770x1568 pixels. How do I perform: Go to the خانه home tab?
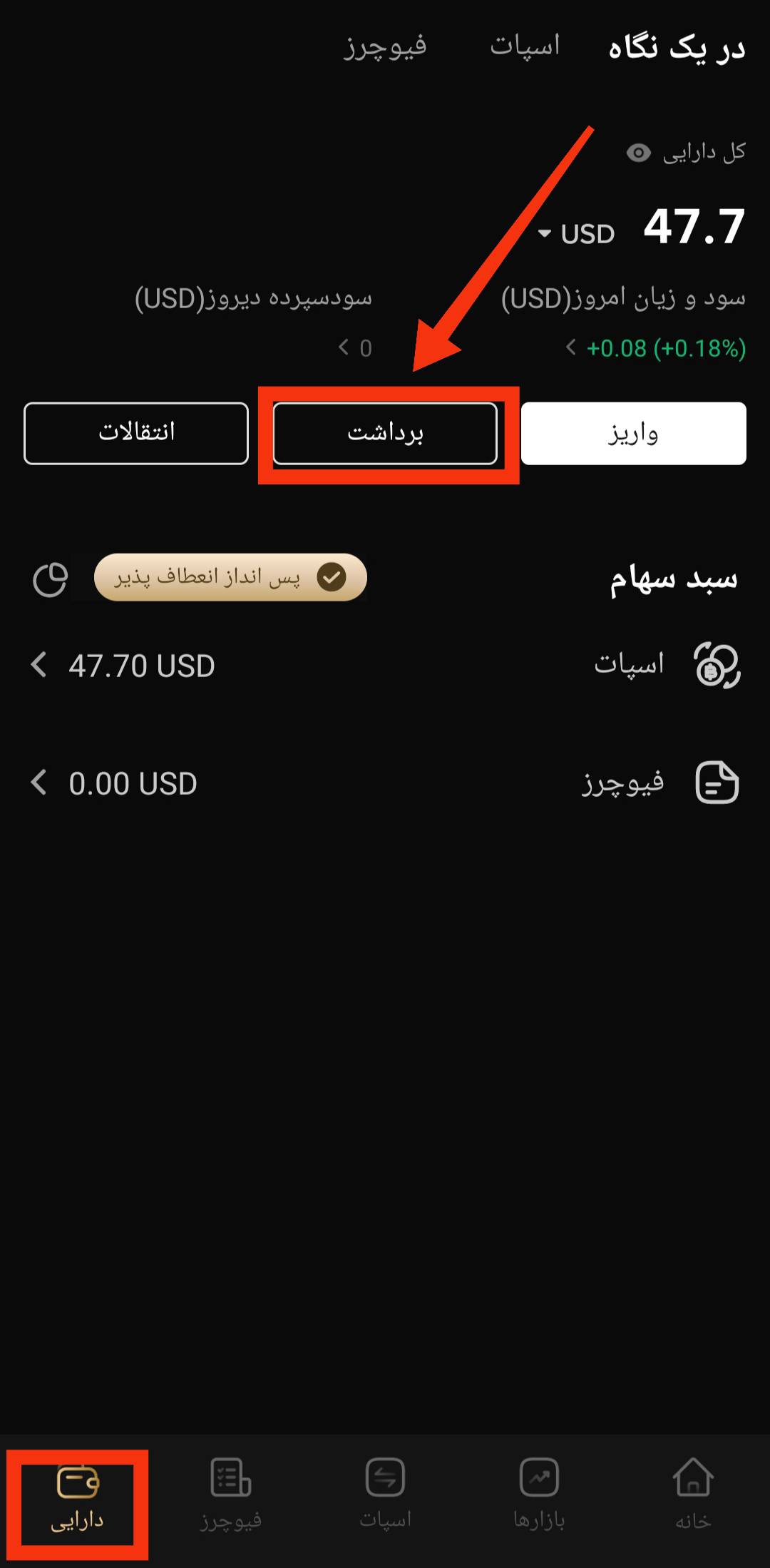[693, 1492]
